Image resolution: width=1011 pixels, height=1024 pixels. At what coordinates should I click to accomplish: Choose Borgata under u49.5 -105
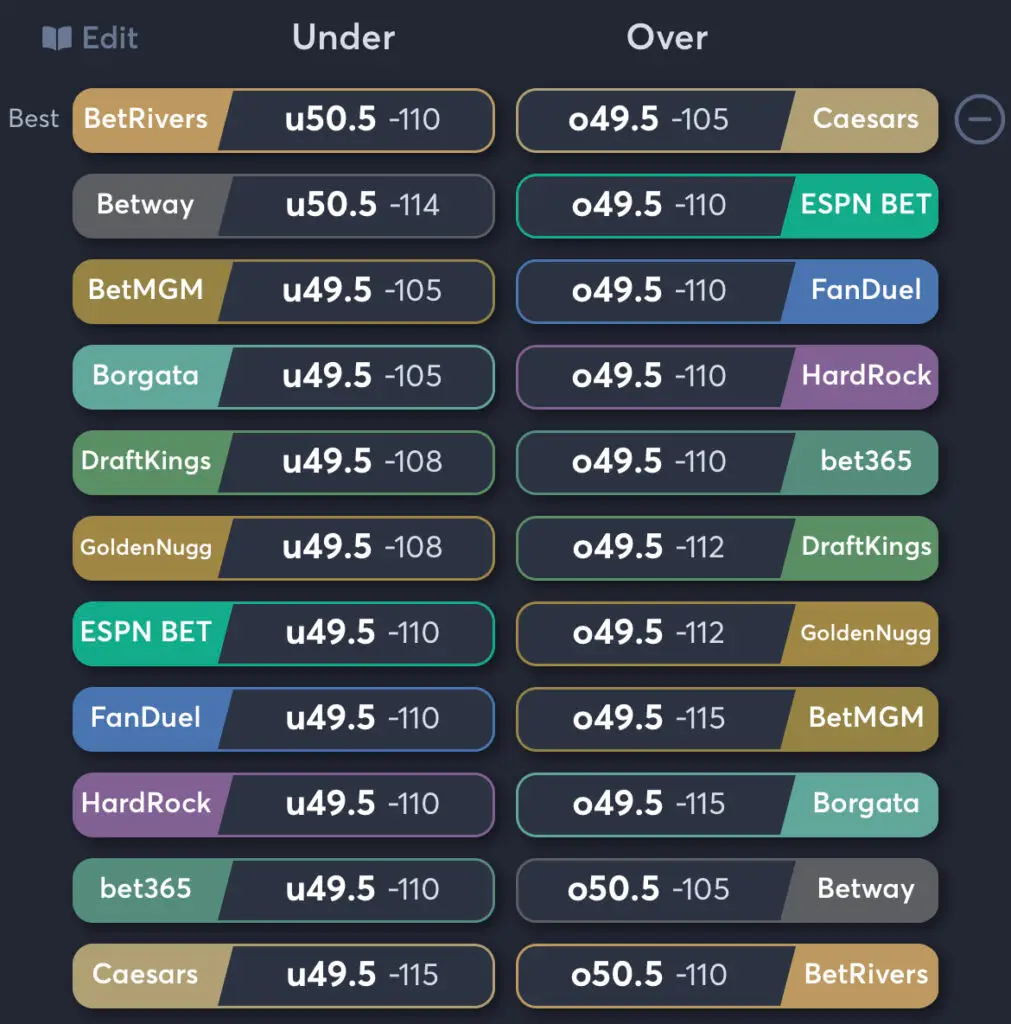click(x=283, y=376)
